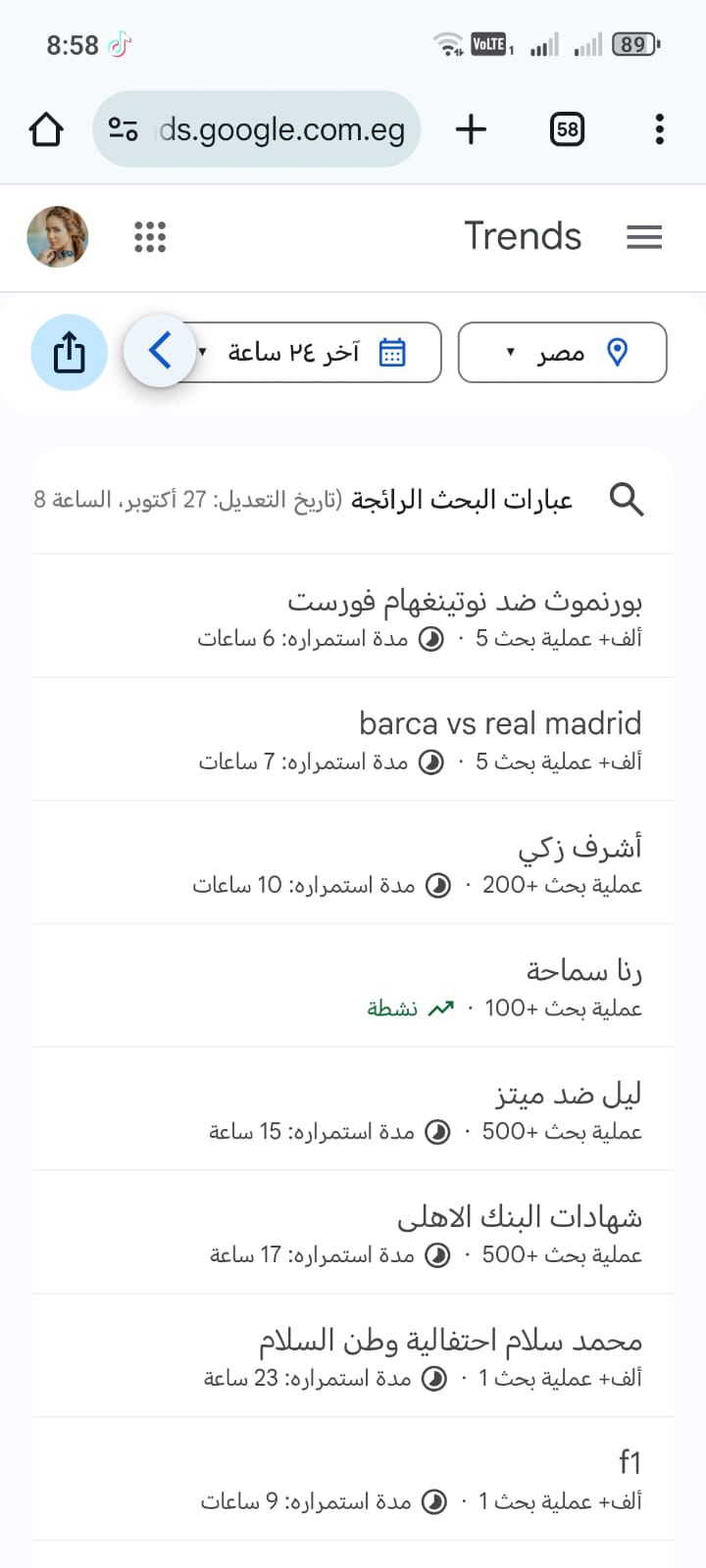Open the barca vs real madrid trend
The image size is (706, 1568).
point(500,724)
